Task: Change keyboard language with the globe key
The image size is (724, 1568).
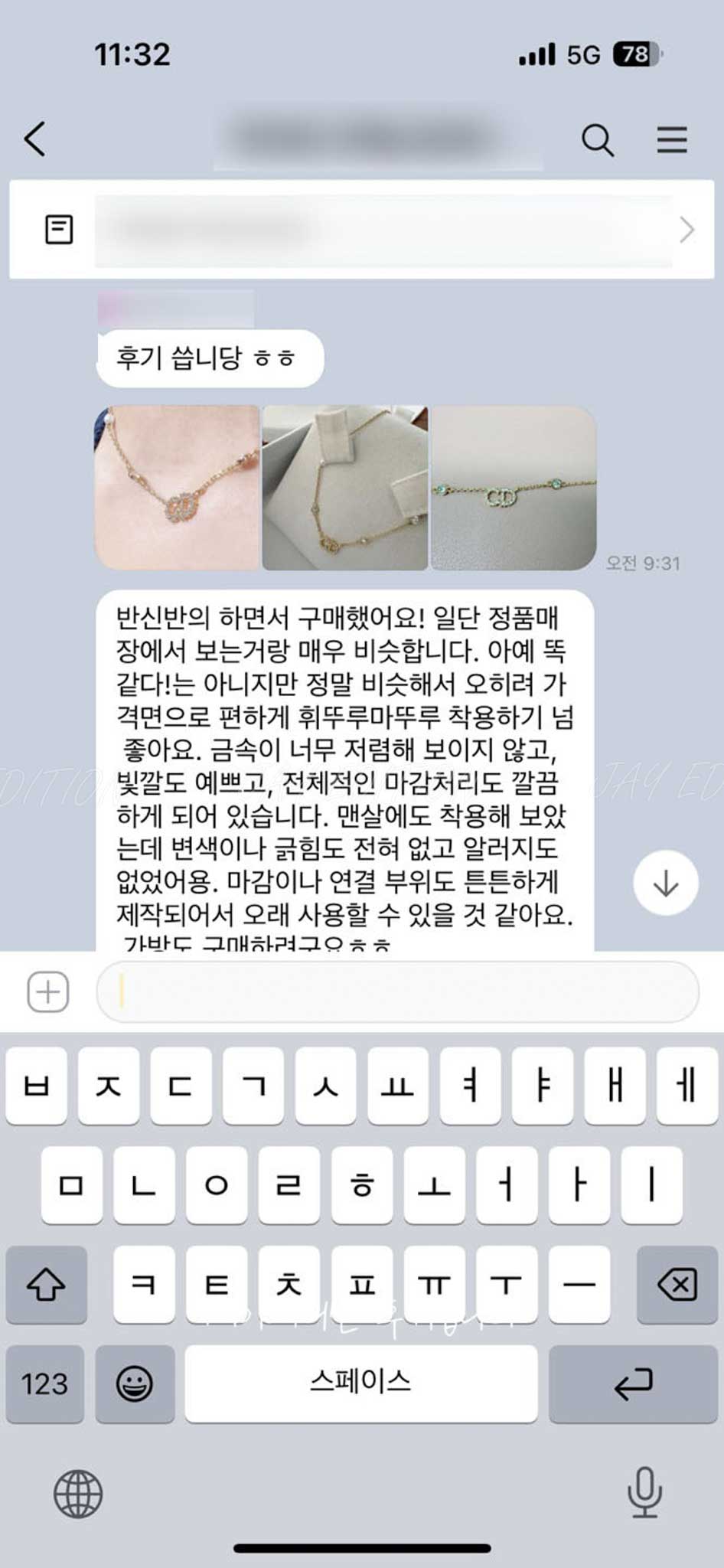Action: (x=78, y=1493)
